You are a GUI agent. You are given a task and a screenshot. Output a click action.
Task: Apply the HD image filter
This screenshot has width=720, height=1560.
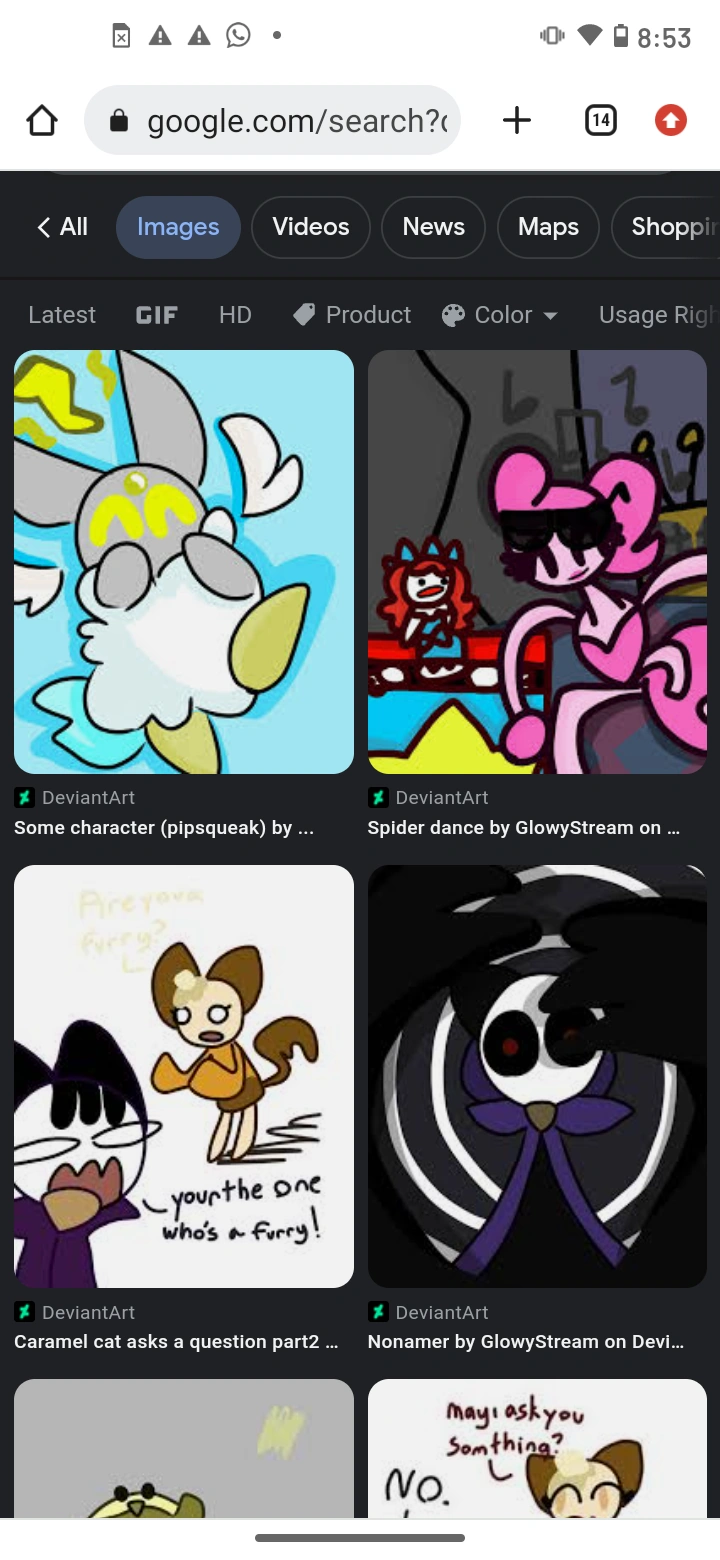click(x=235, y=315)
